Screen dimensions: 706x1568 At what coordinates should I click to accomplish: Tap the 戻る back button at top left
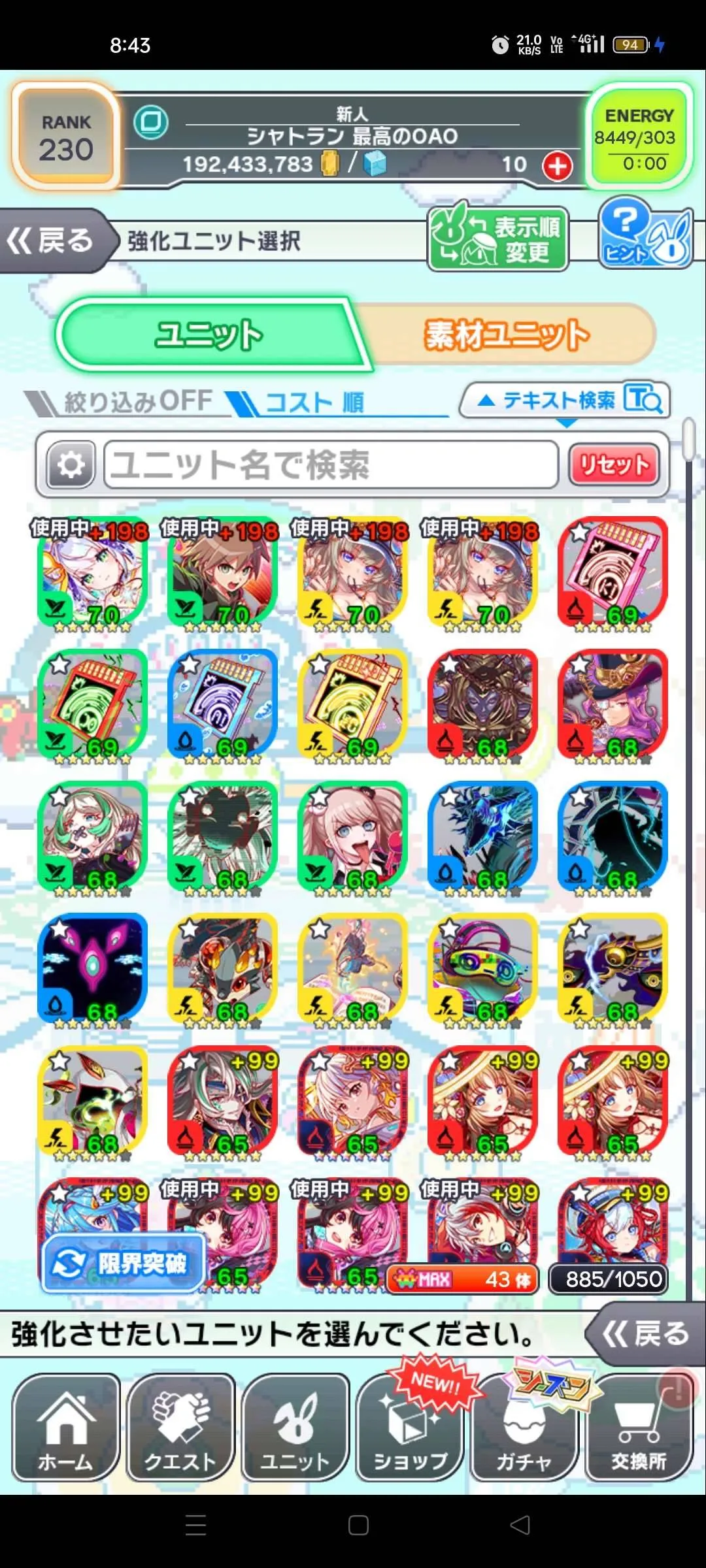point(54,240)
